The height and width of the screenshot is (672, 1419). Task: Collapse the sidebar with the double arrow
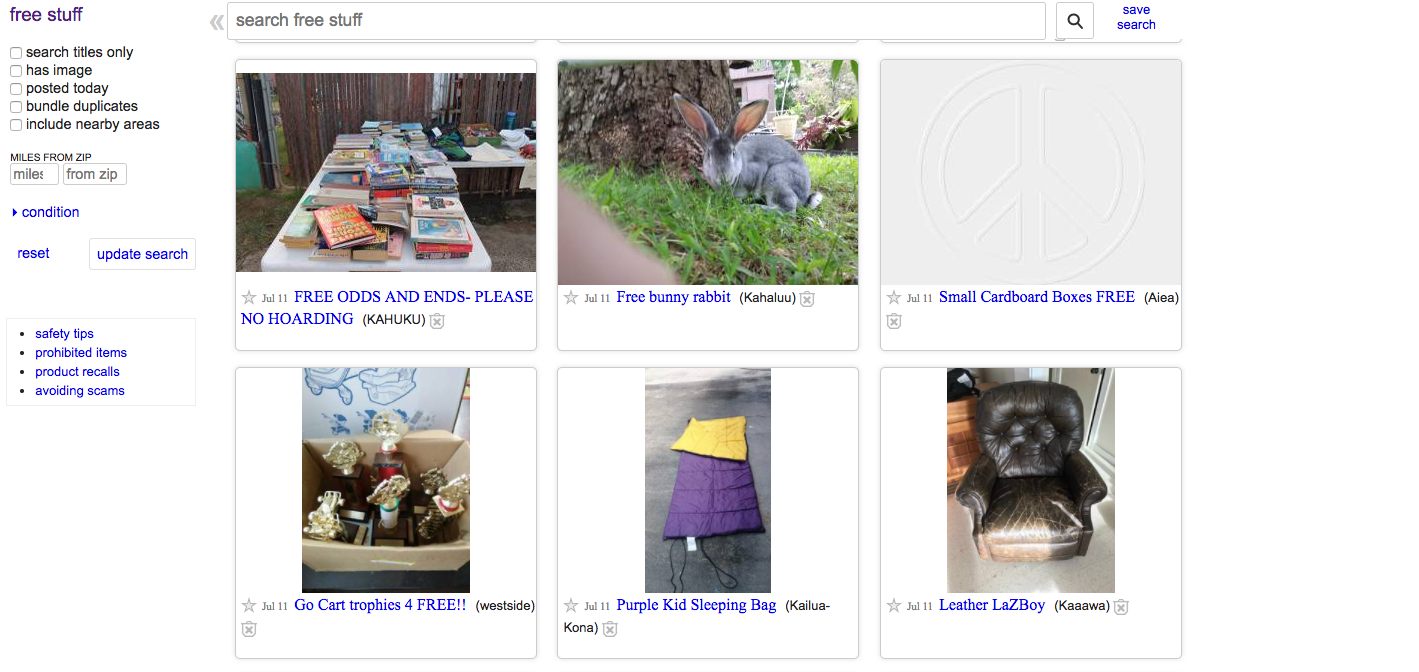(216, 22)
